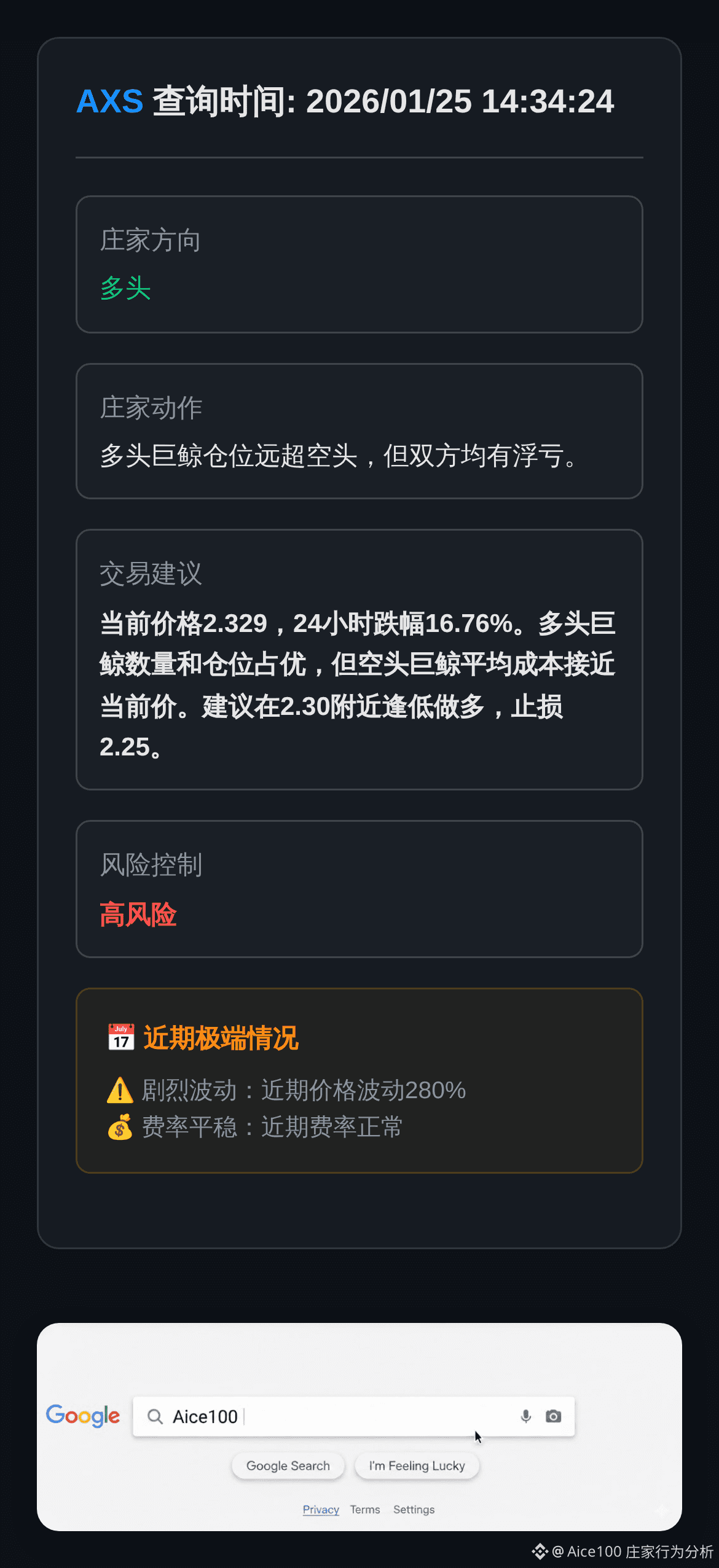Click the I'm Feeling Lucky button
Image resolution: width=719 pixels, height=1568 pixels.
click(416, 1465)
